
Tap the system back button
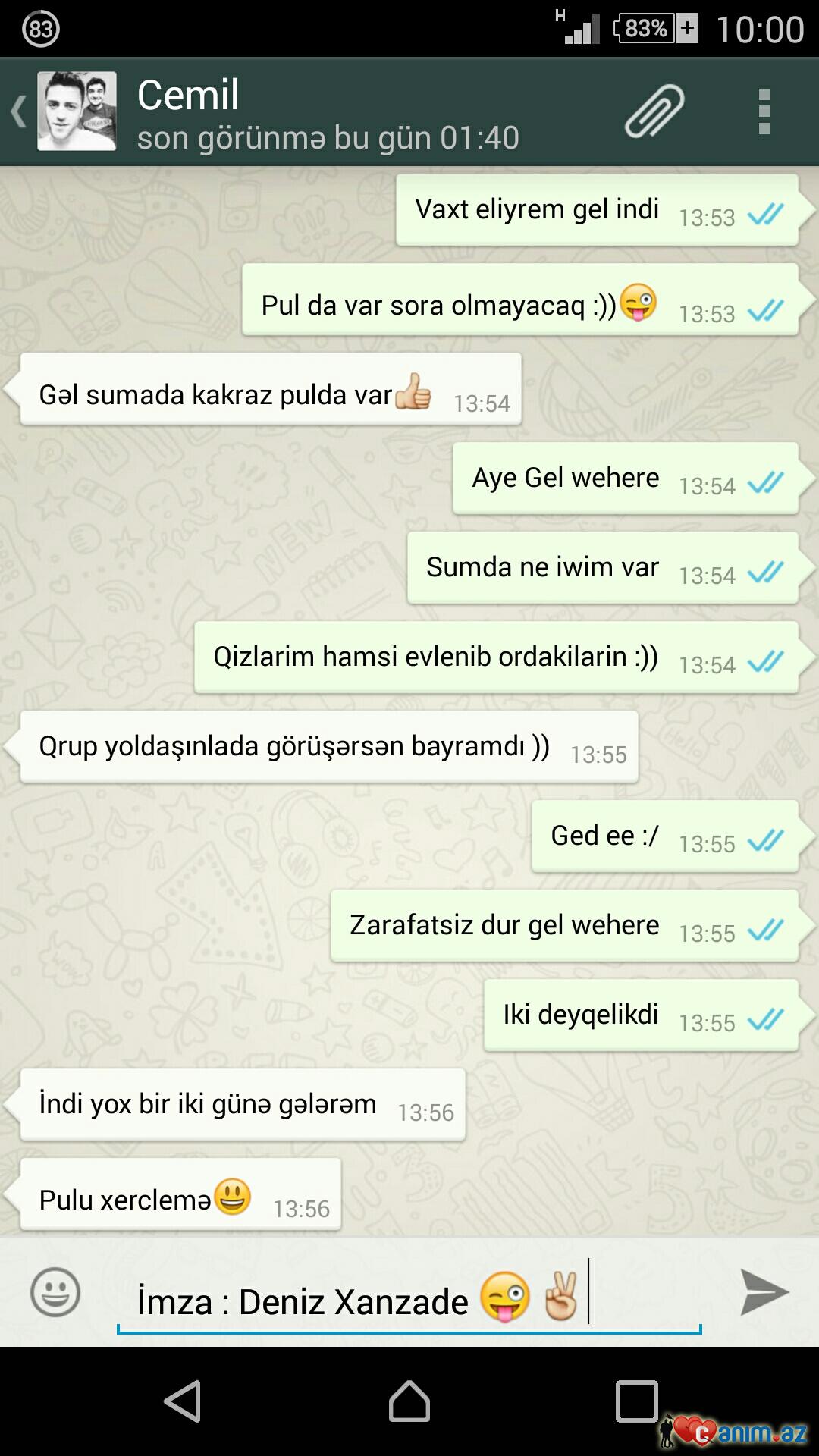coord(182,1401)
